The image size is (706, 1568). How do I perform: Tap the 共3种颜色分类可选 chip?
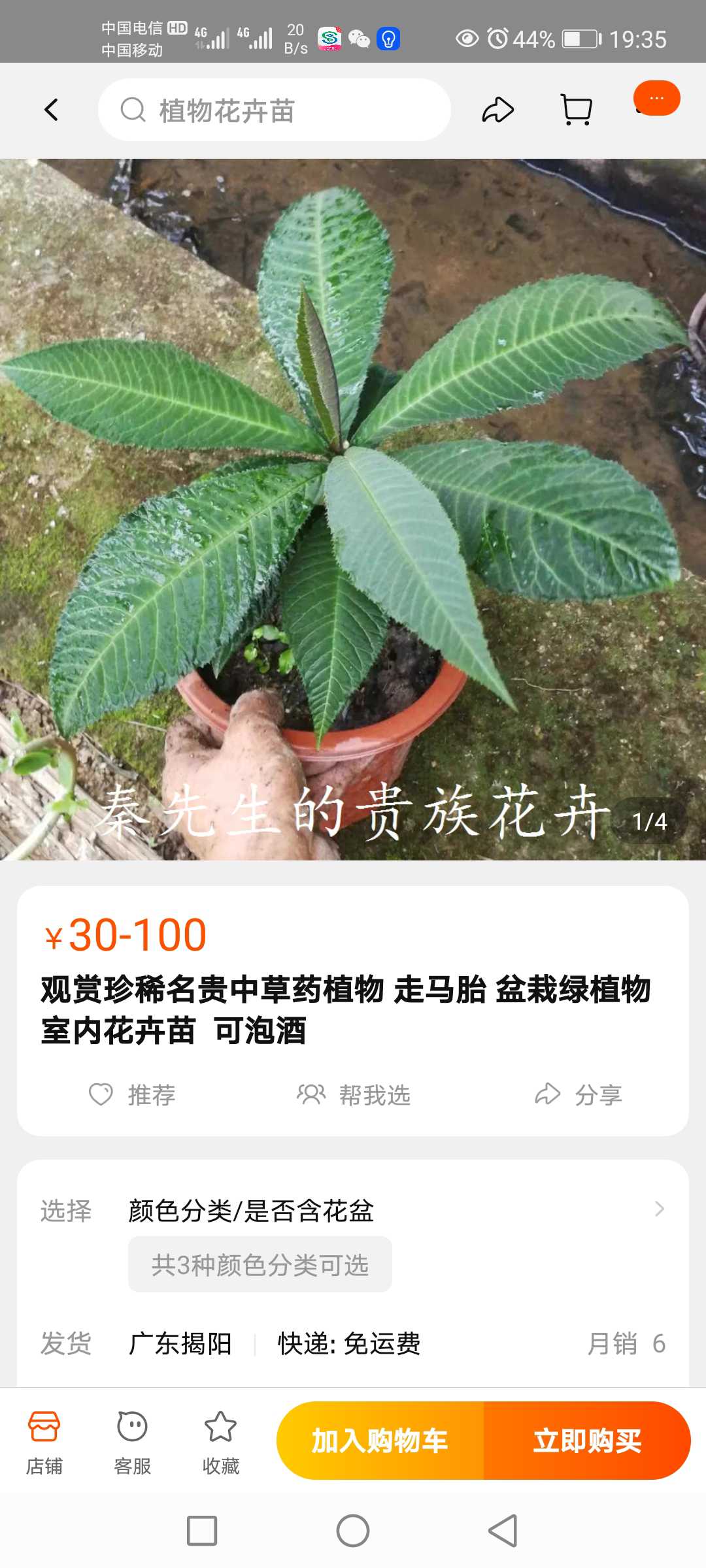pos(260,1265)
